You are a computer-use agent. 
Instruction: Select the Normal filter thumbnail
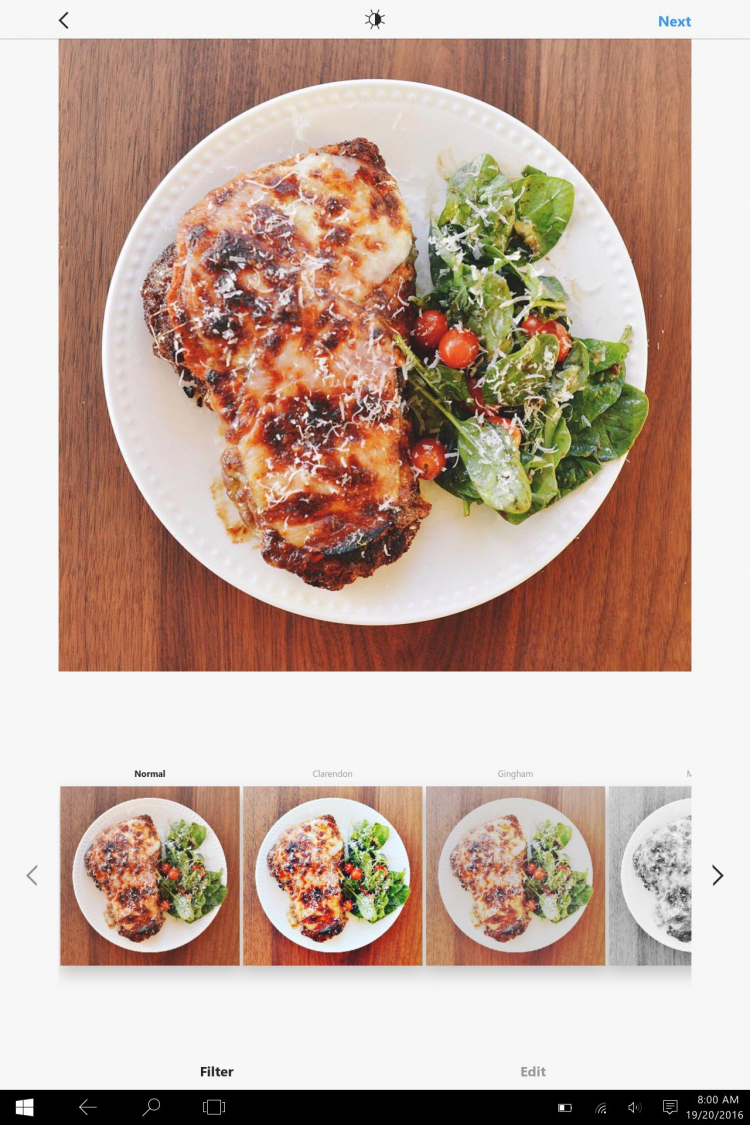coord(150,875)
